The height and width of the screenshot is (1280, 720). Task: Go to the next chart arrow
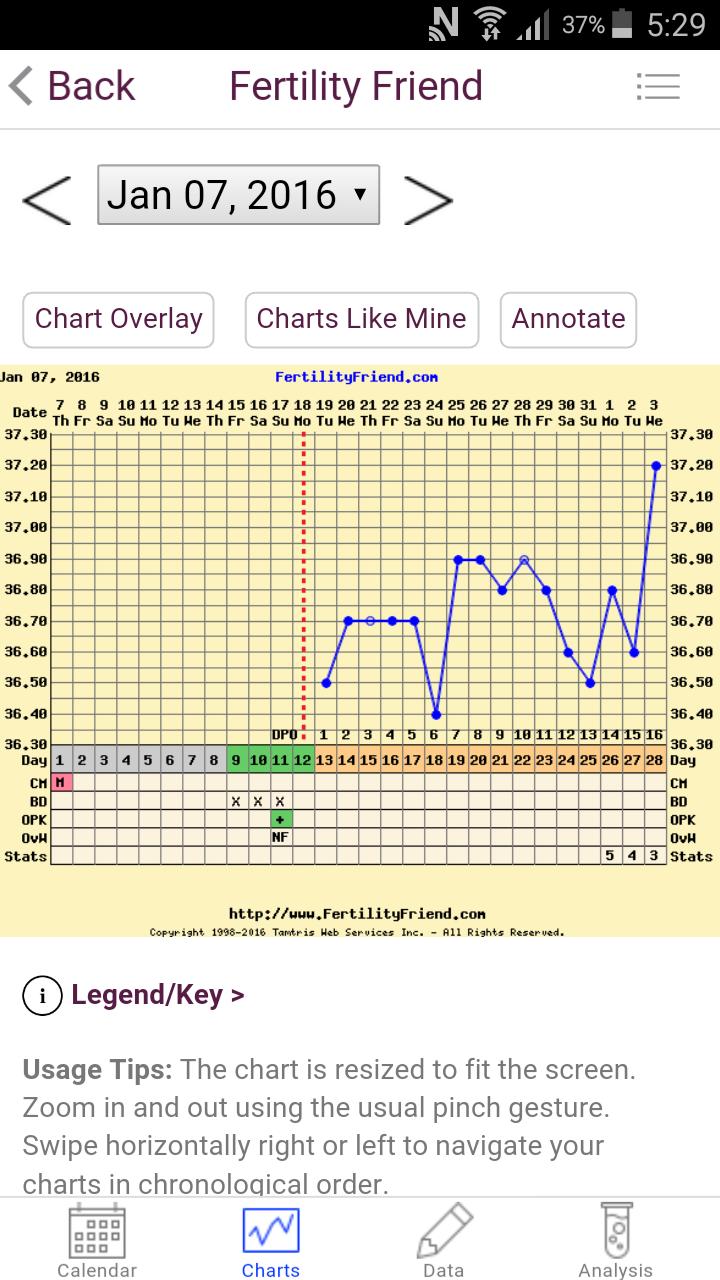[x=428, y=199]
